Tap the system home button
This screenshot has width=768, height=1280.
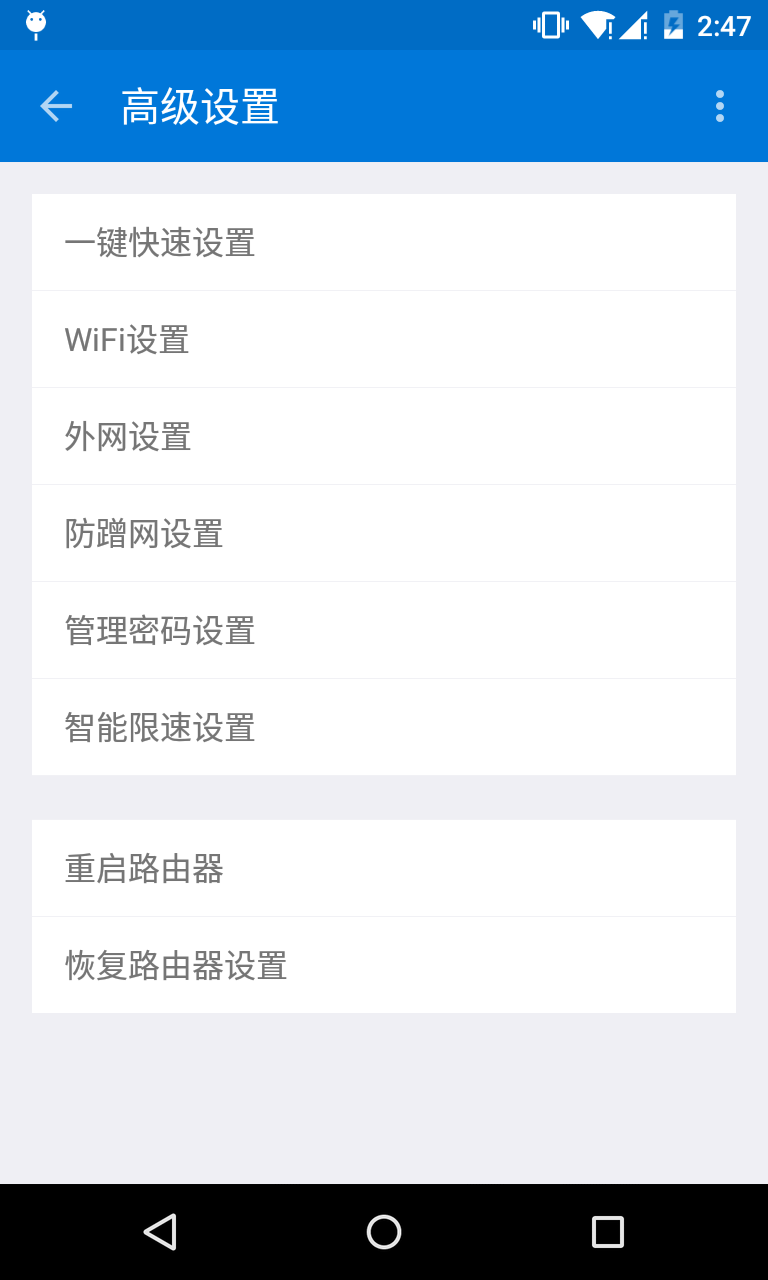pos(384,1232)
